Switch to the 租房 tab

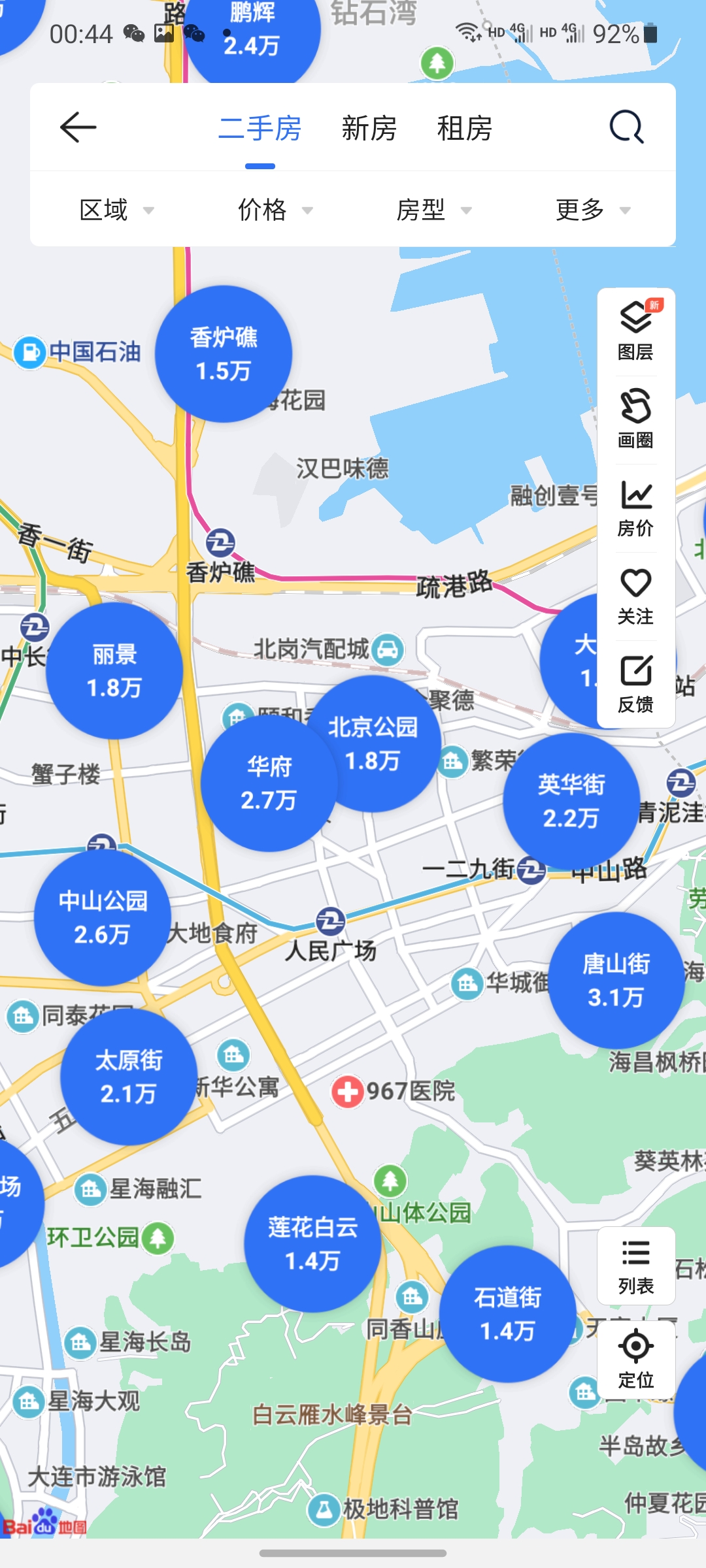[465, 129]
